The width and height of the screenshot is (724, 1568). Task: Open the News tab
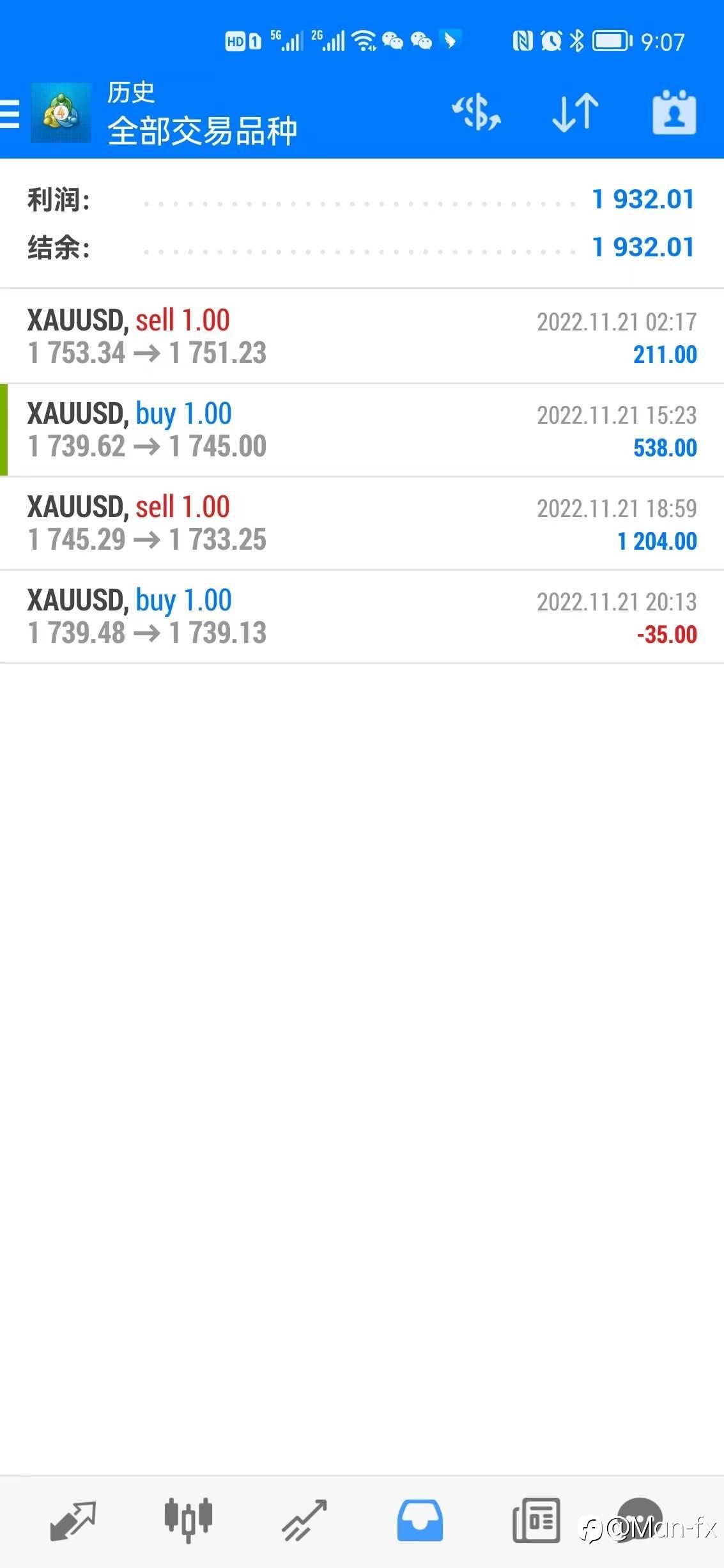pyautogui.click(x=536, y=1521)
